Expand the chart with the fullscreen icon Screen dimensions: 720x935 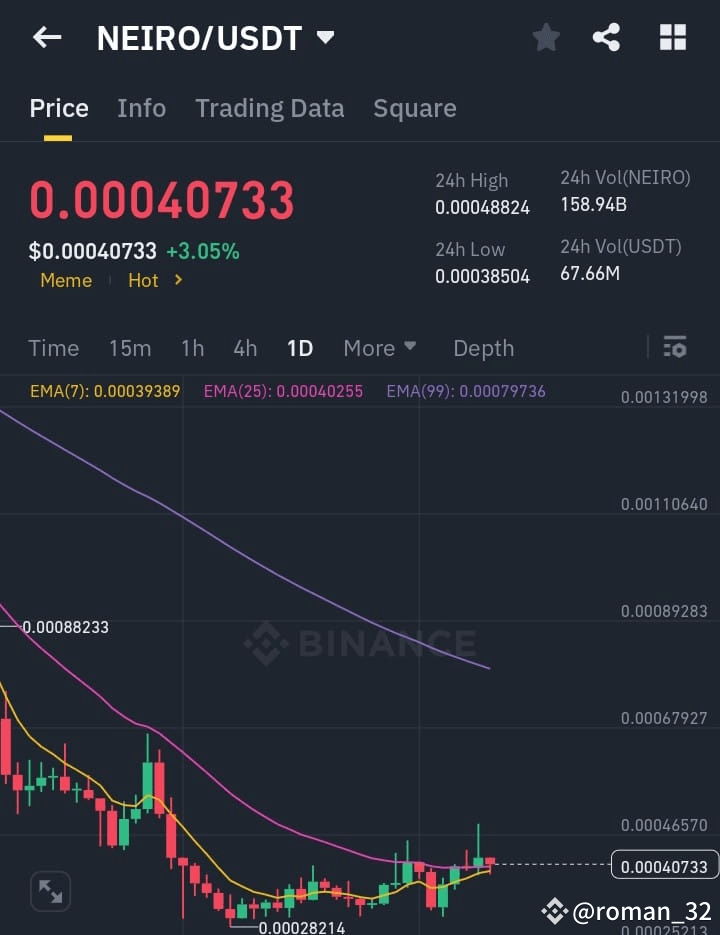pos(50,891)
